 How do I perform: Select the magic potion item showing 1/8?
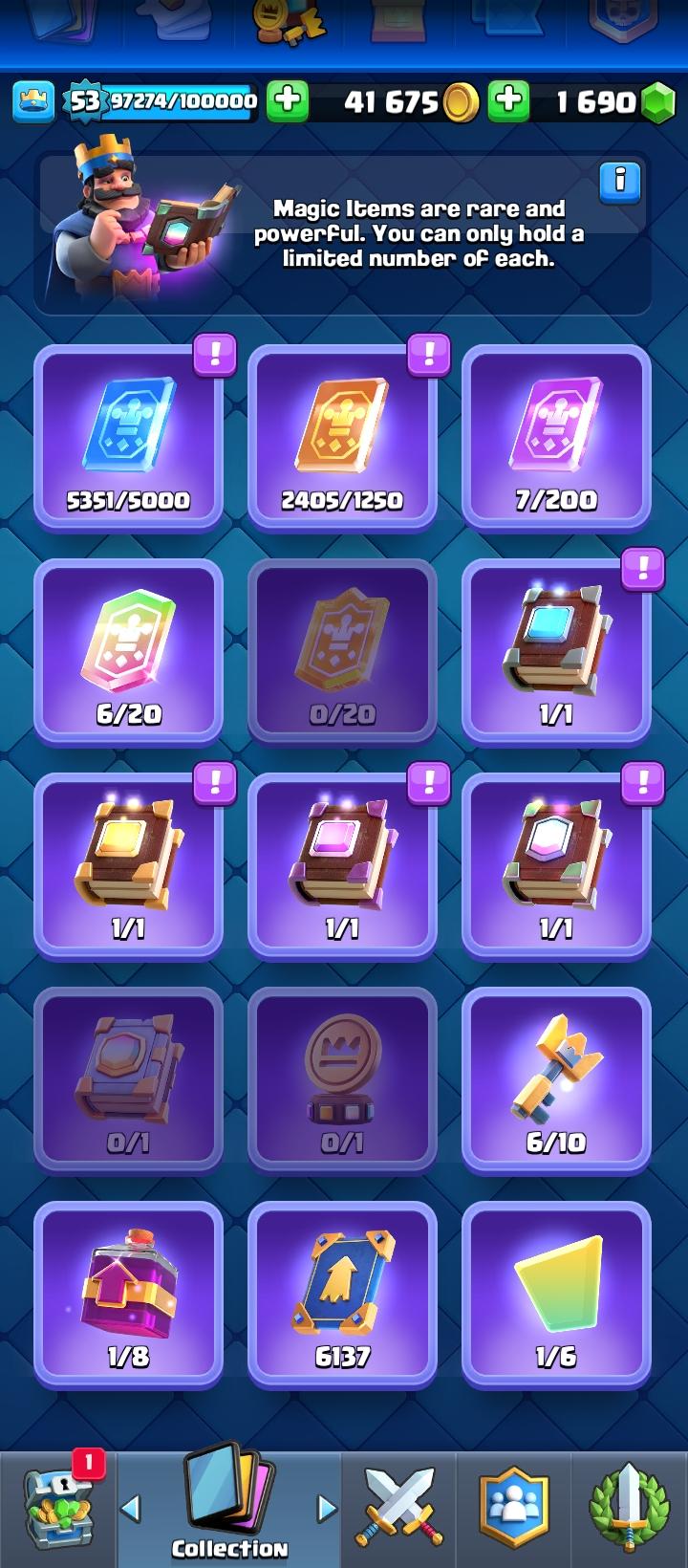coord(128,1294)
